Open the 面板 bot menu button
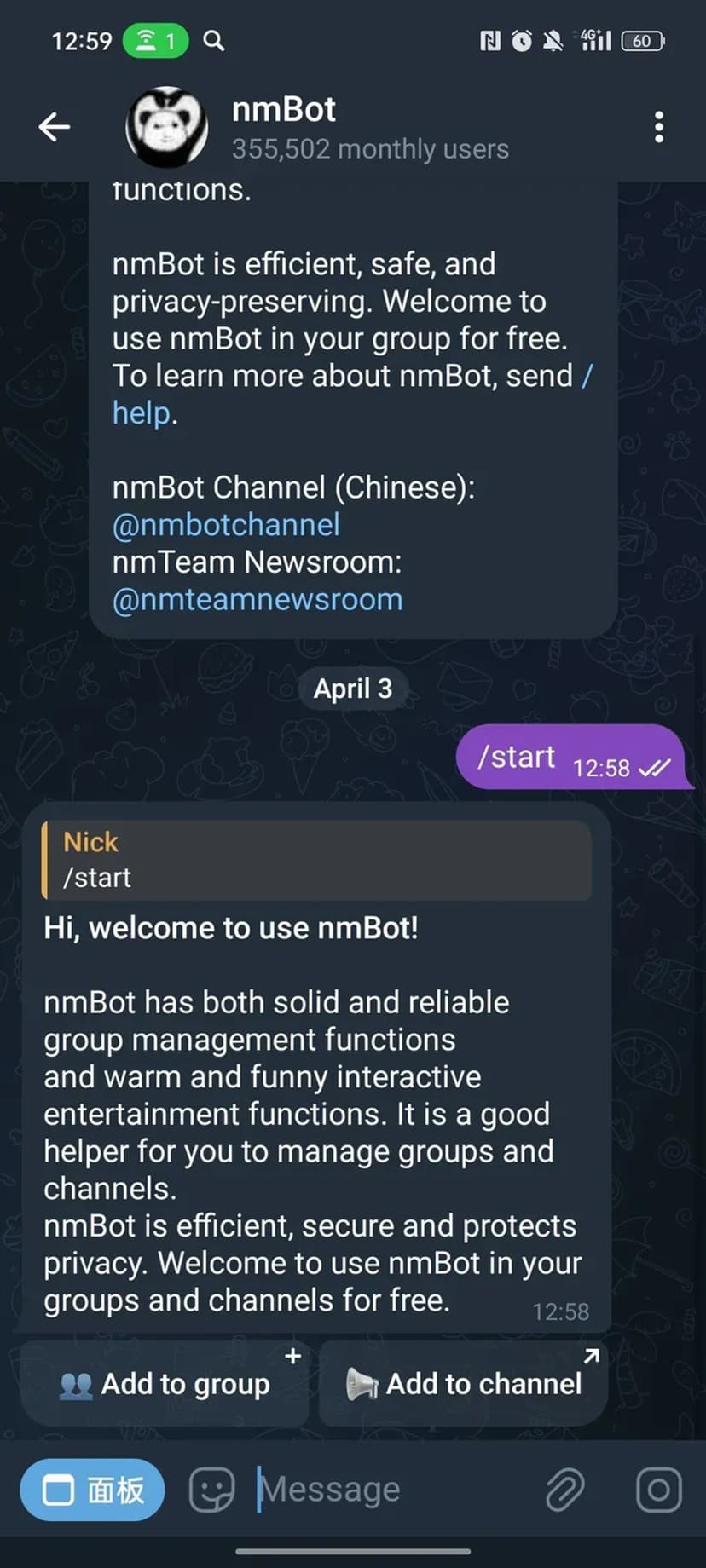This screenshot has width=706, height=1568. tap(93, 1490)
